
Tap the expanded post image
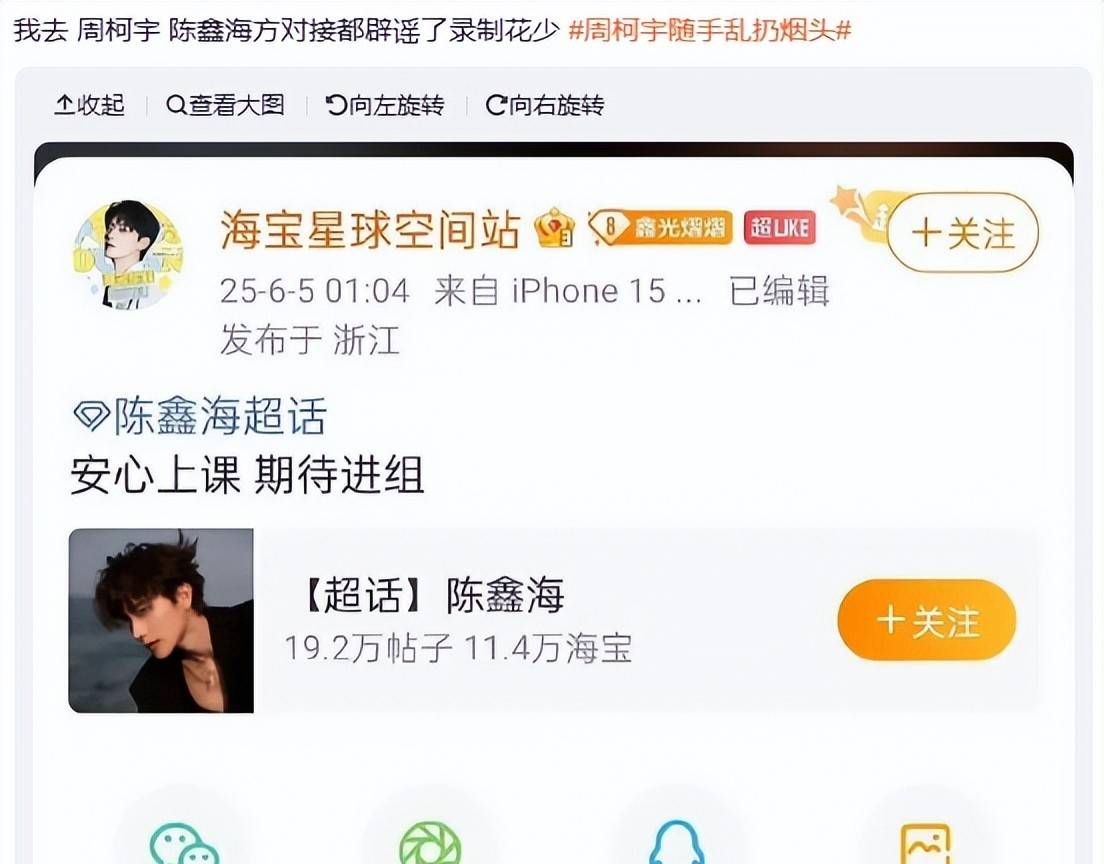[x=553, y=500]
